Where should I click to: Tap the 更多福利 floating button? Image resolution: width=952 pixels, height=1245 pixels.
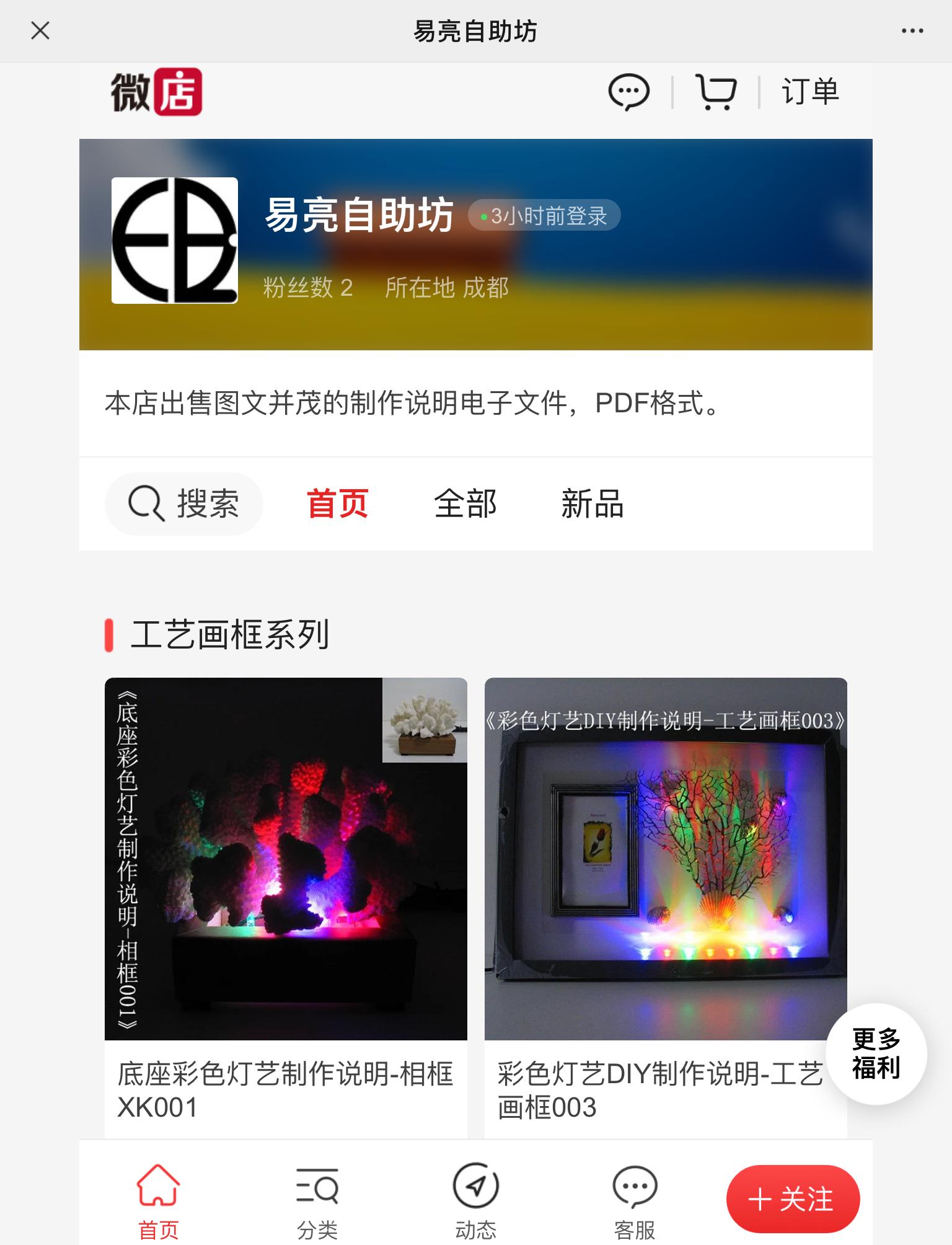876,1053
